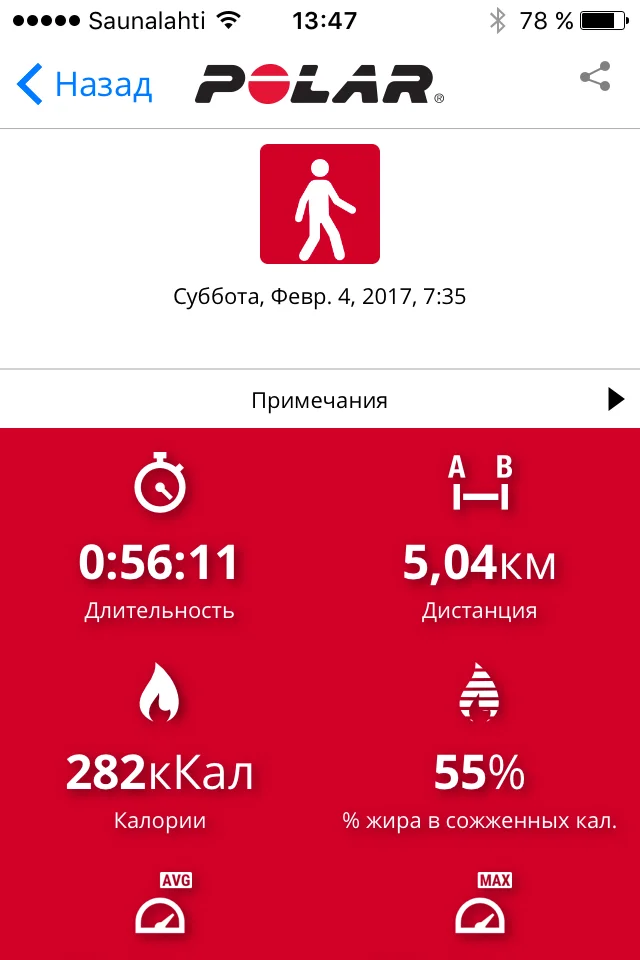This screenshot has width=640, height=960.
Task: Go back via the Назад button
Action: pyautogui.click(x=85, y=84)
